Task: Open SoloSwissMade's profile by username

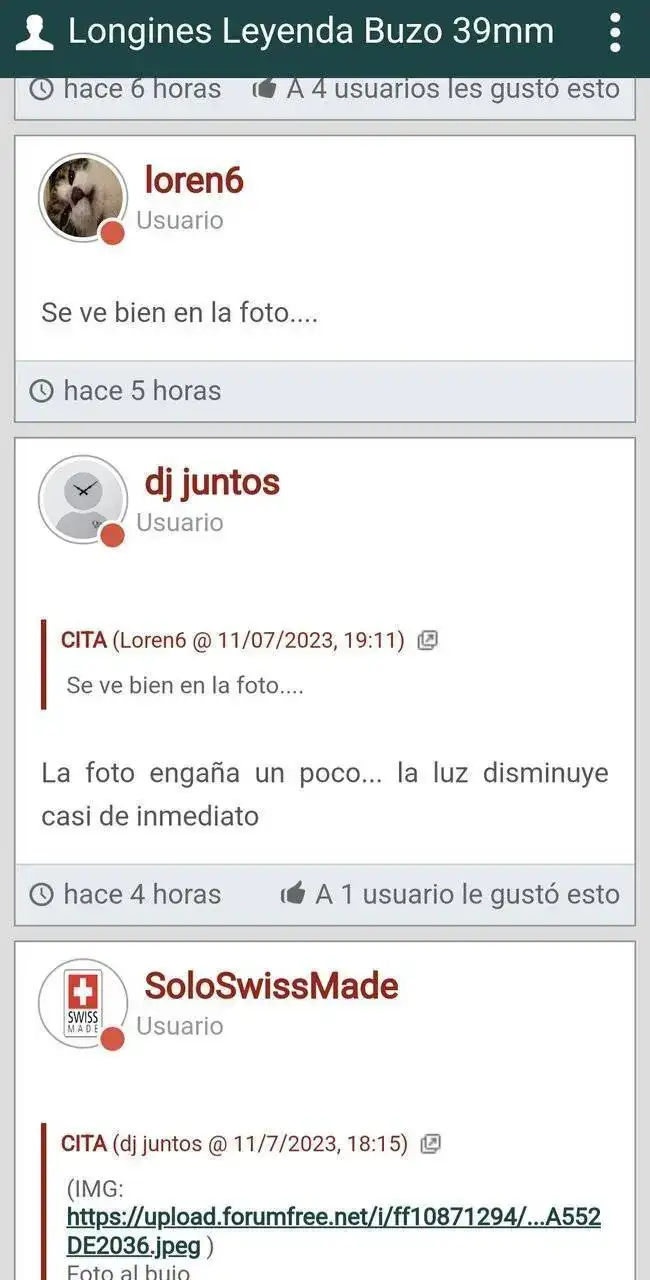Action: click(271, 986)
